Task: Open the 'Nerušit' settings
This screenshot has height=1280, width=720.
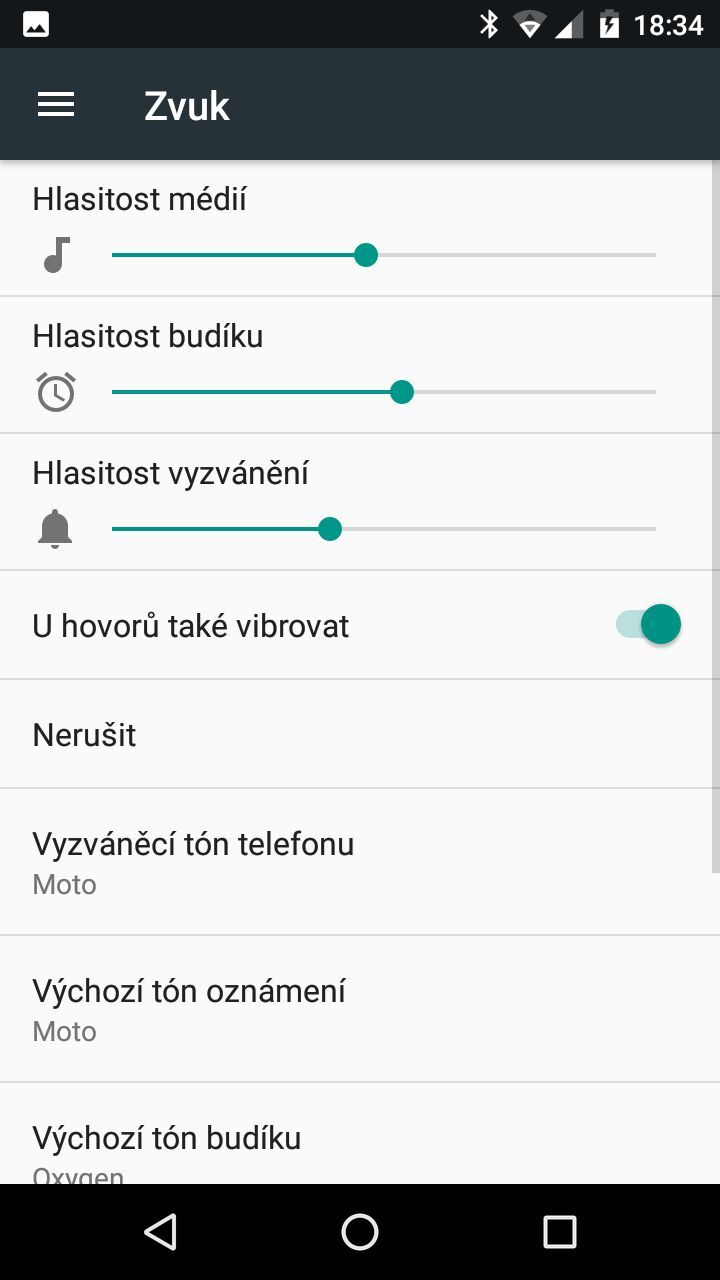Action: pyautogui.click(x=360, y=734)
